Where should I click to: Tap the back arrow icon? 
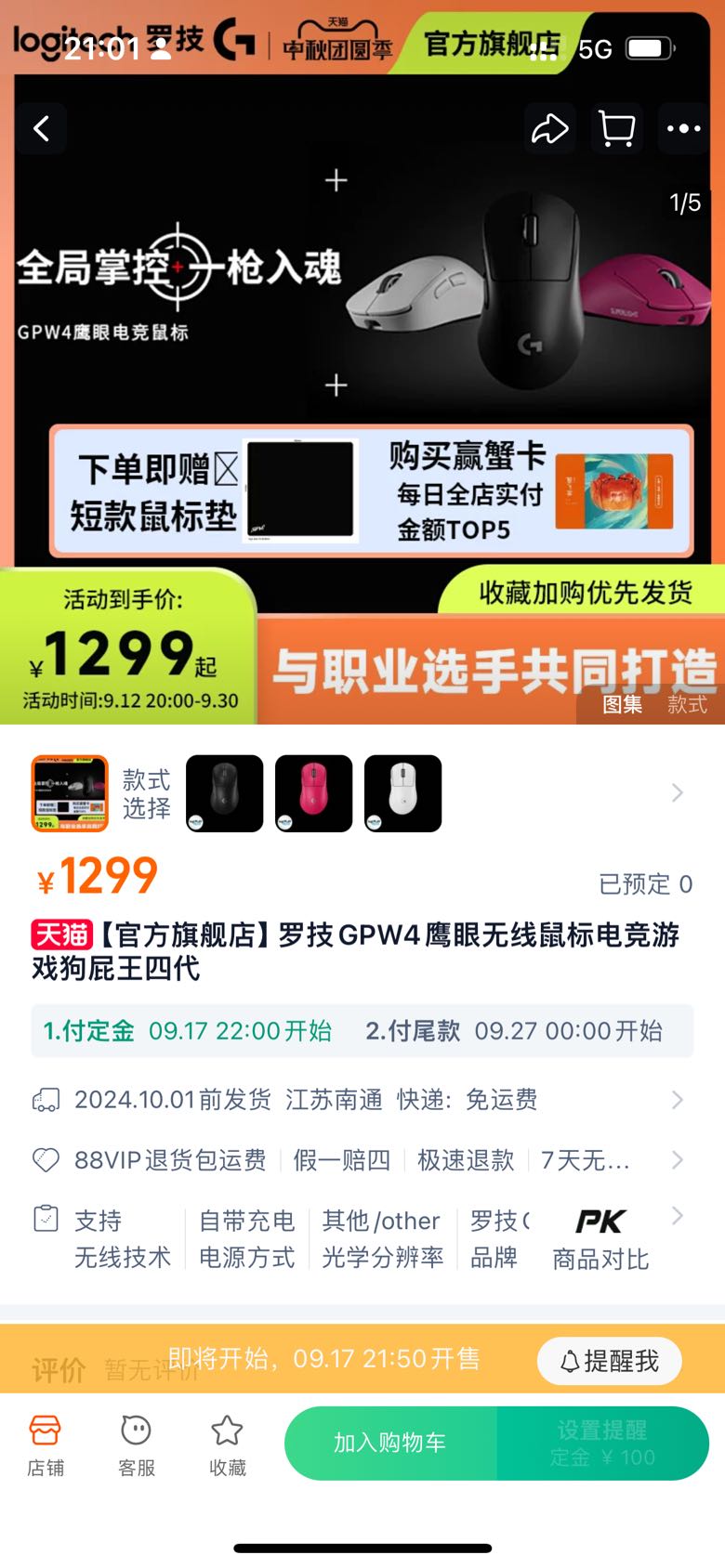pos(40,128)
